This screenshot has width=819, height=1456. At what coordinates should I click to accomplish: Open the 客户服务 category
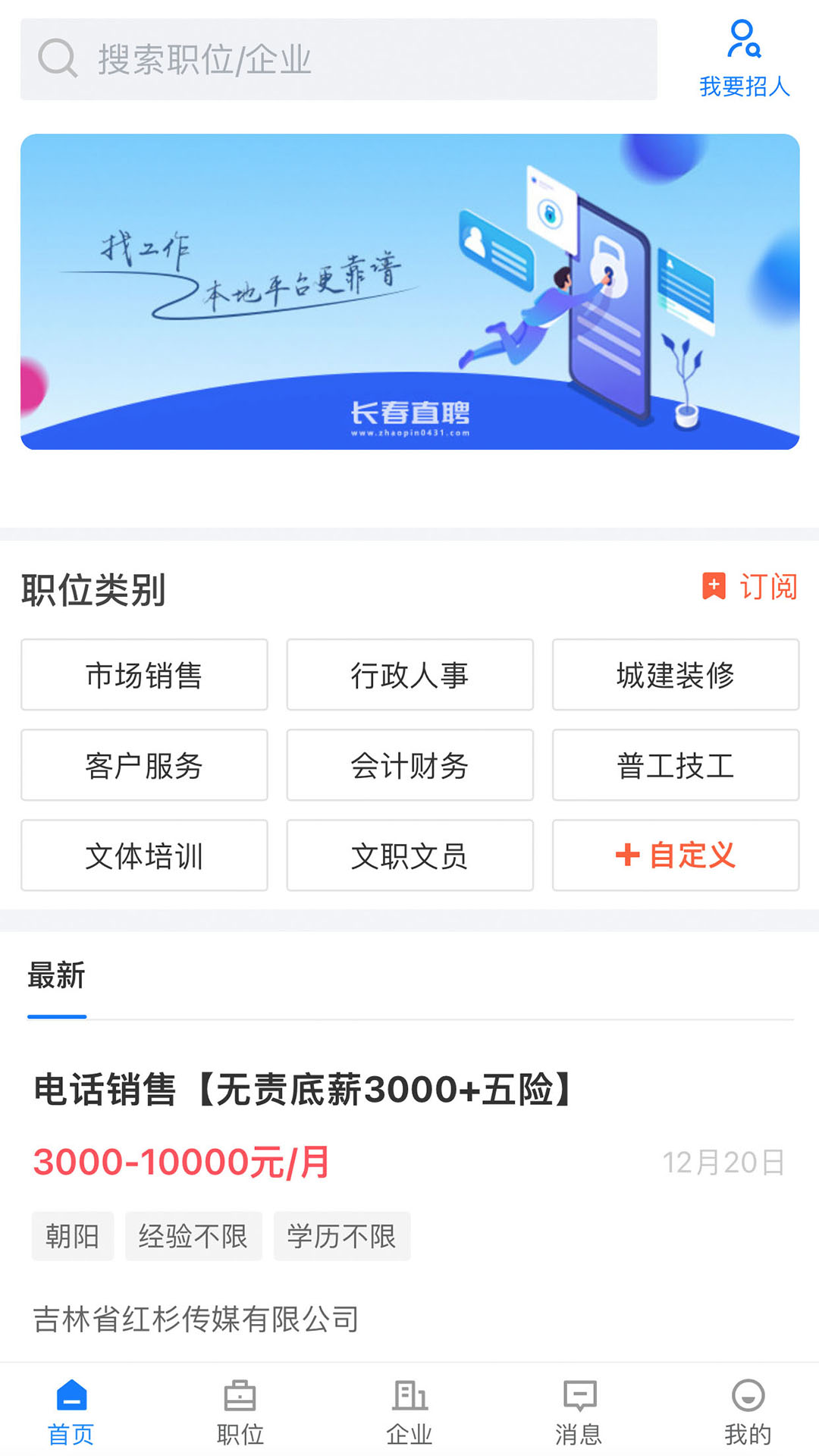144,765
